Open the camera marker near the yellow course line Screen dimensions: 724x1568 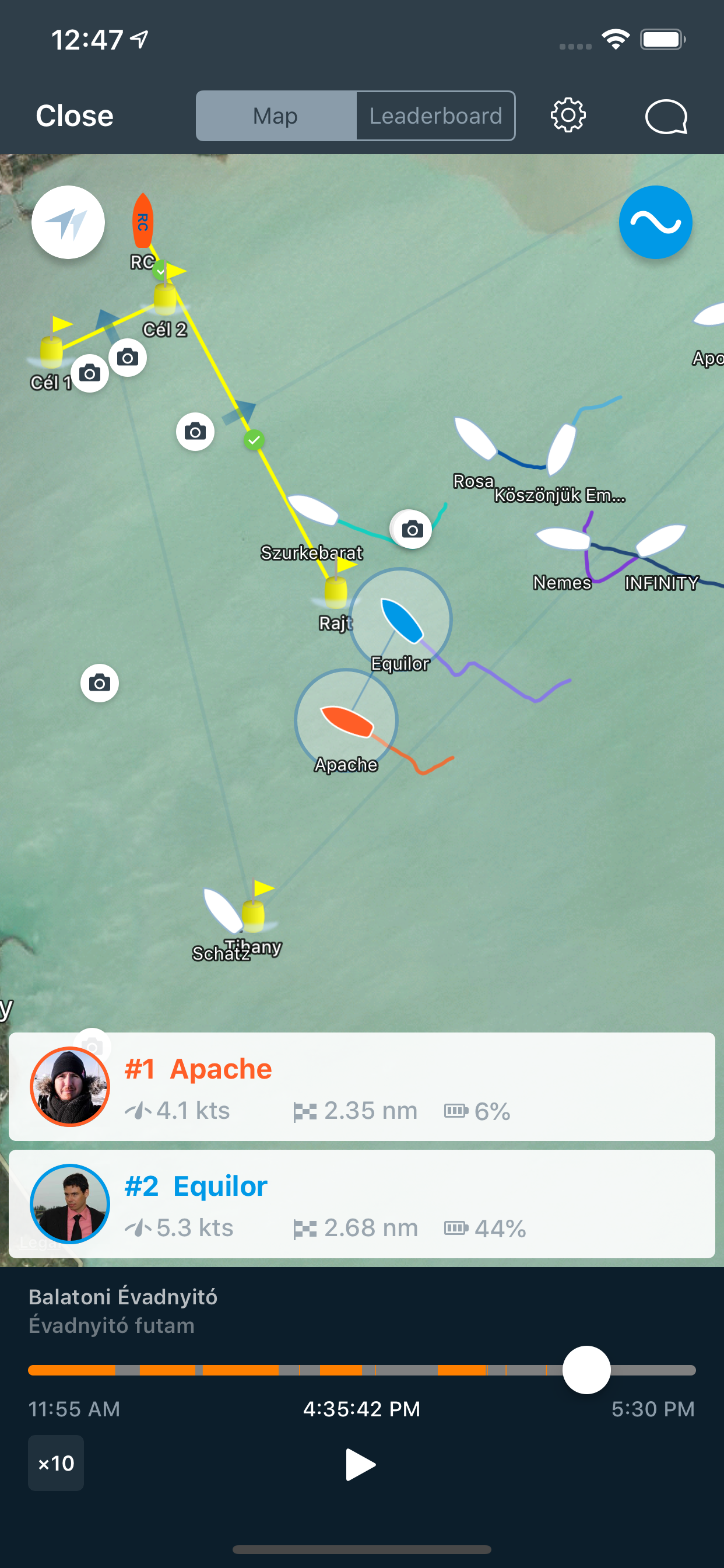pyautogui.click(x=194, y=431)
